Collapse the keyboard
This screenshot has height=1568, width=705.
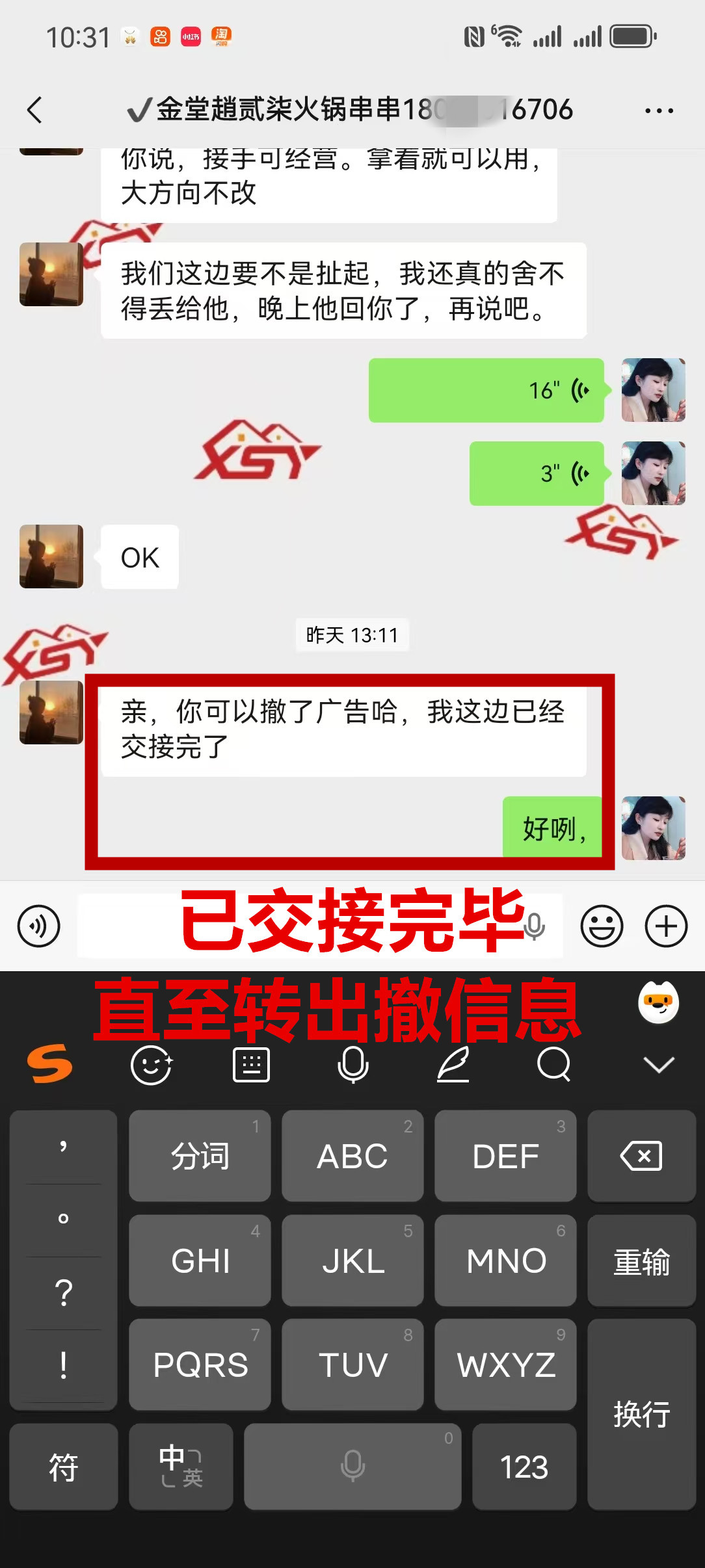658,1065
